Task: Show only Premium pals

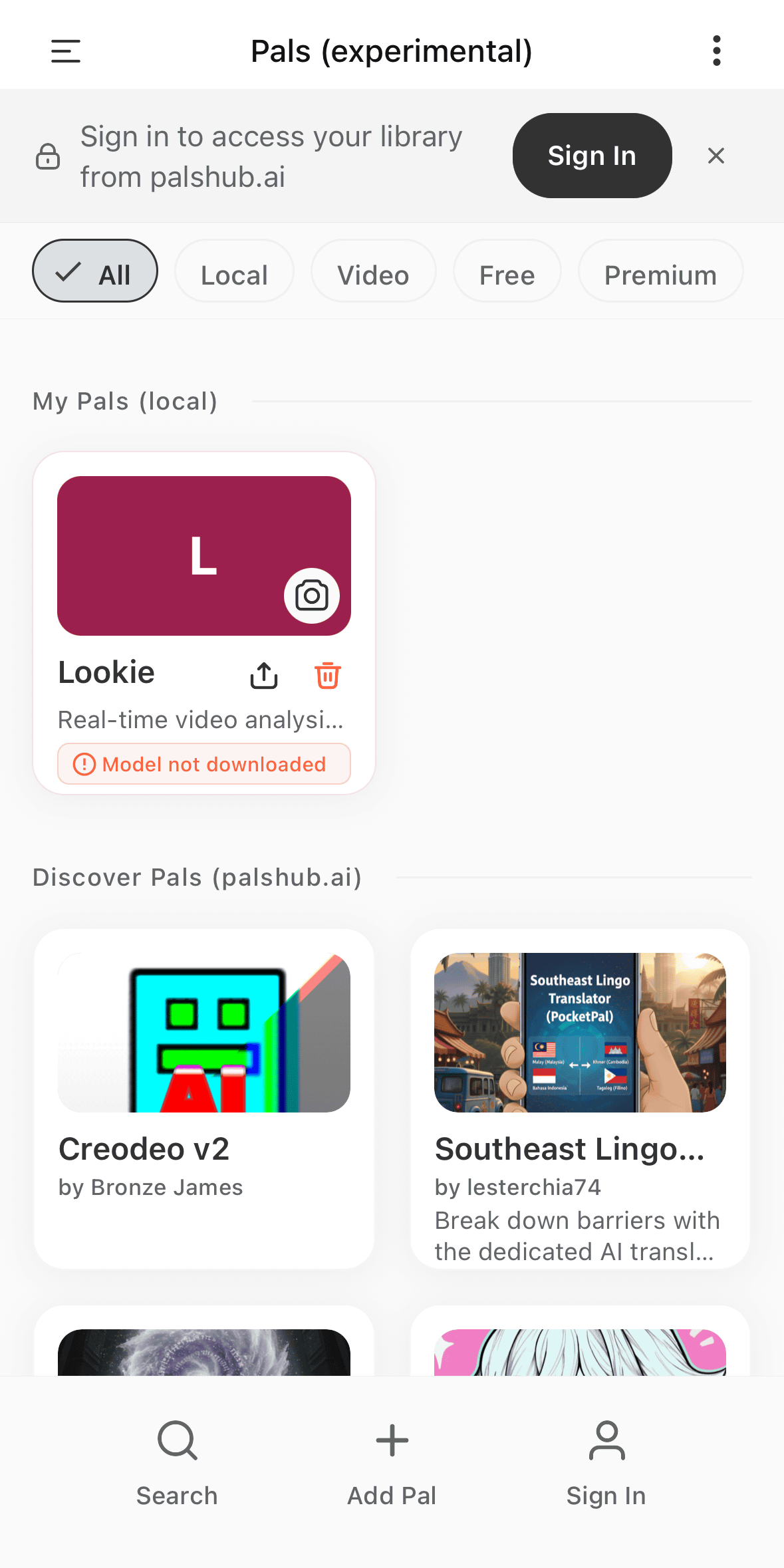Action: pos(660,271)
